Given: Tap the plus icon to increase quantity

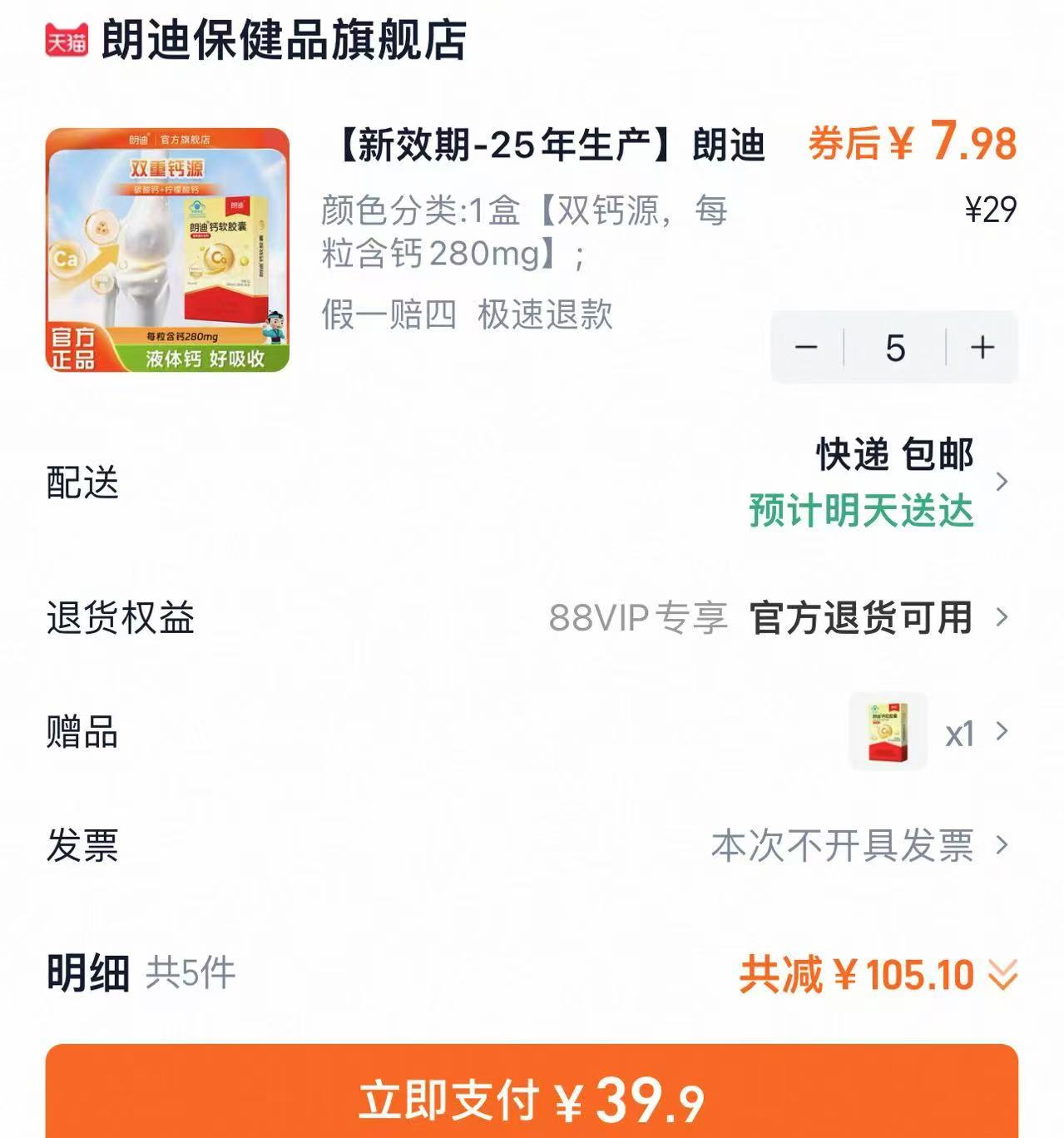Looking at the screenshot, I should coord(983,348).
